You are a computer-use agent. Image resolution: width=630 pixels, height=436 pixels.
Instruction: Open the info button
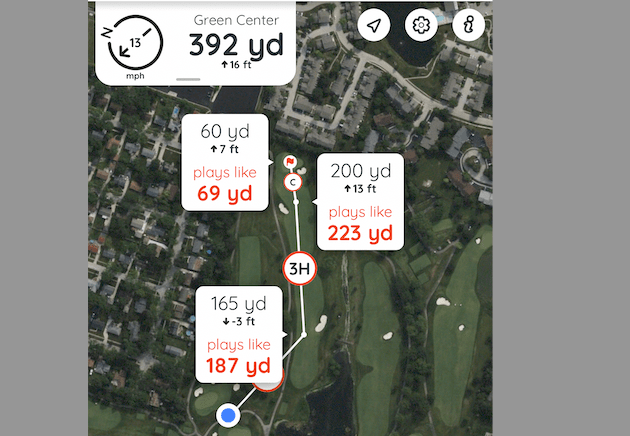click(x=470, y=27)
